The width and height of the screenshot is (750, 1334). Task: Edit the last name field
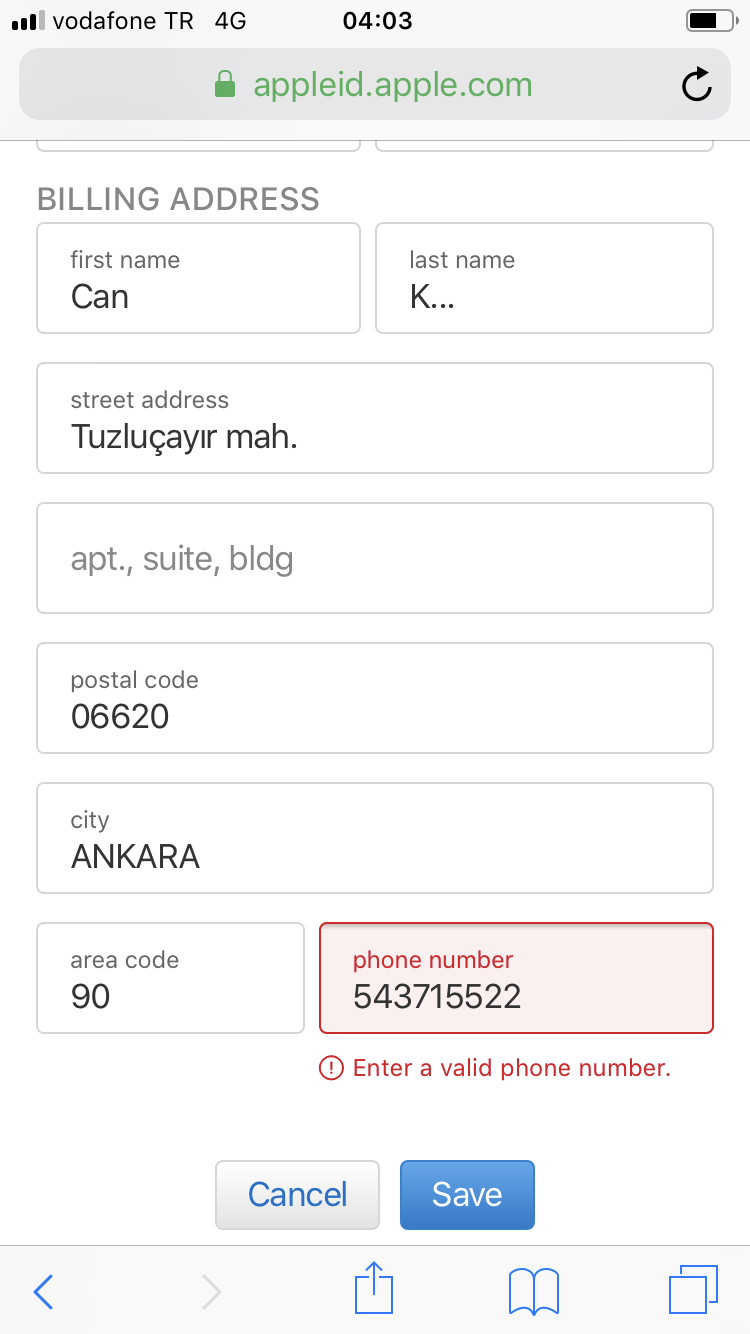(544, 278)
